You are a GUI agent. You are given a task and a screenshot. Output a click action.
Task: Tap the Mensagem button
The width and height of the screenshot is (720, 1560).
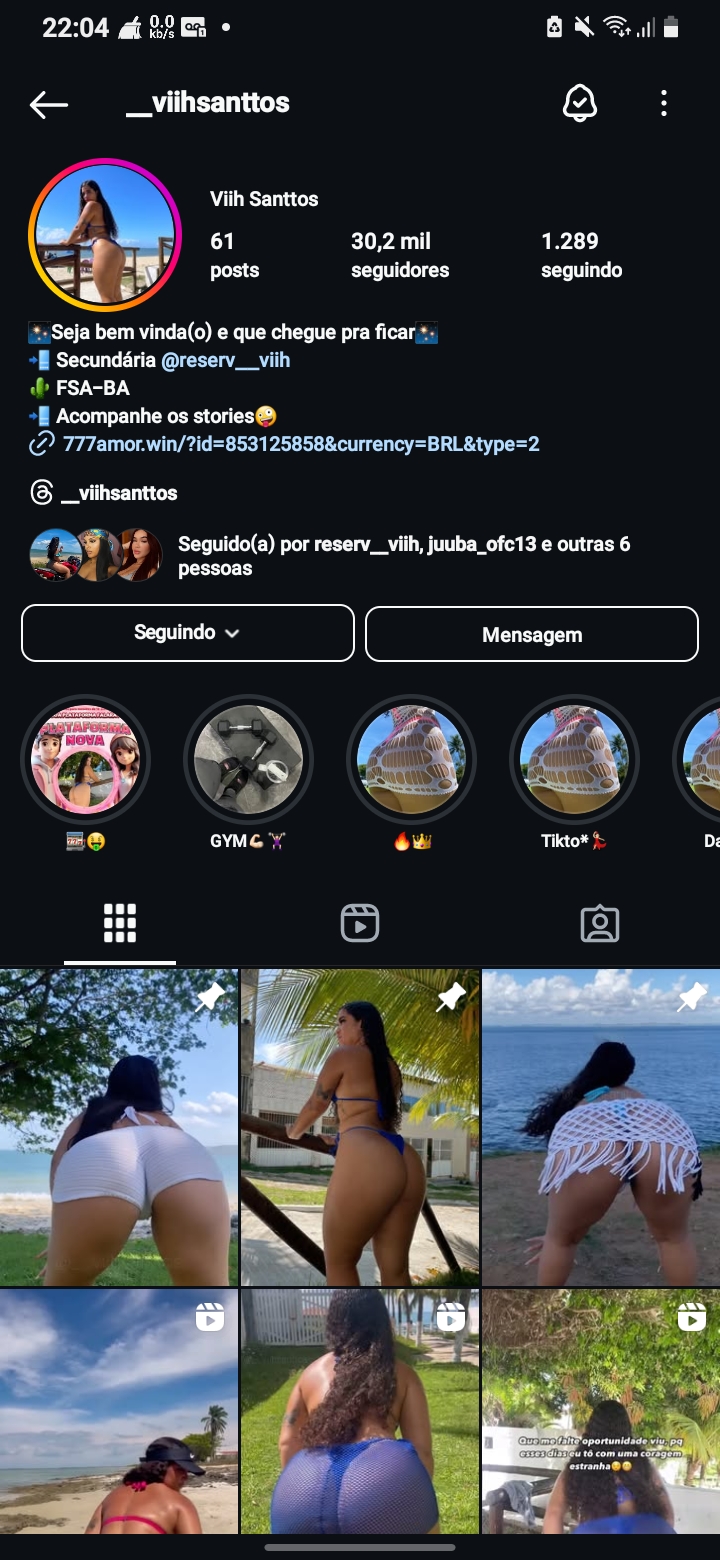click(x=531, y=633)
